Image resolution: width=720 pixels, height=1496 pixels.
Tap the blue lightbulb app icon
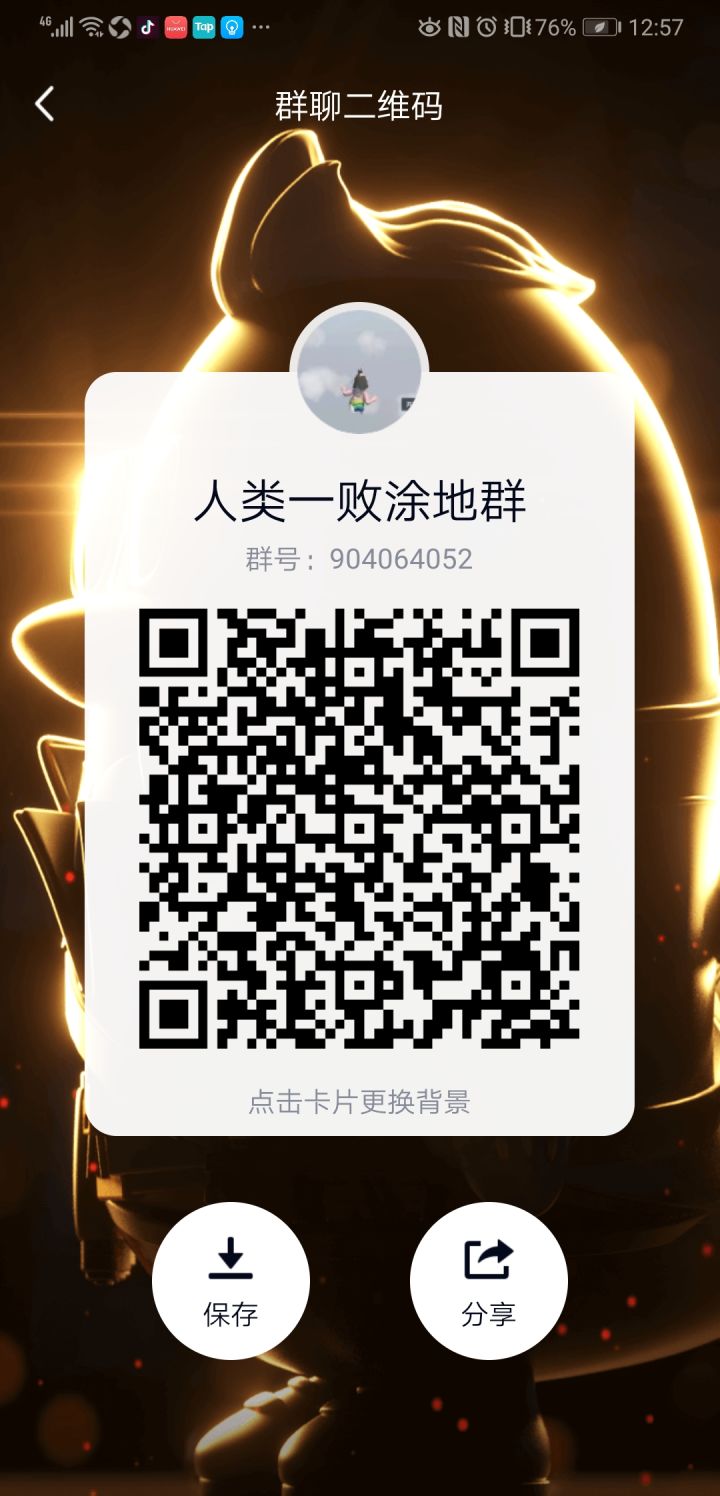tap(231, 28)
